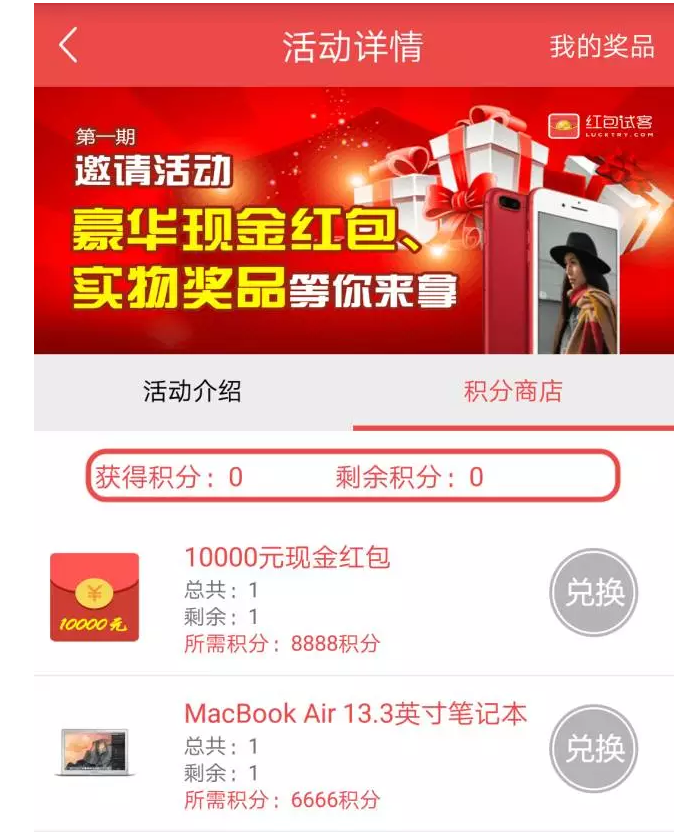Open 我的奖品 in the header

(x=601, y=47)
